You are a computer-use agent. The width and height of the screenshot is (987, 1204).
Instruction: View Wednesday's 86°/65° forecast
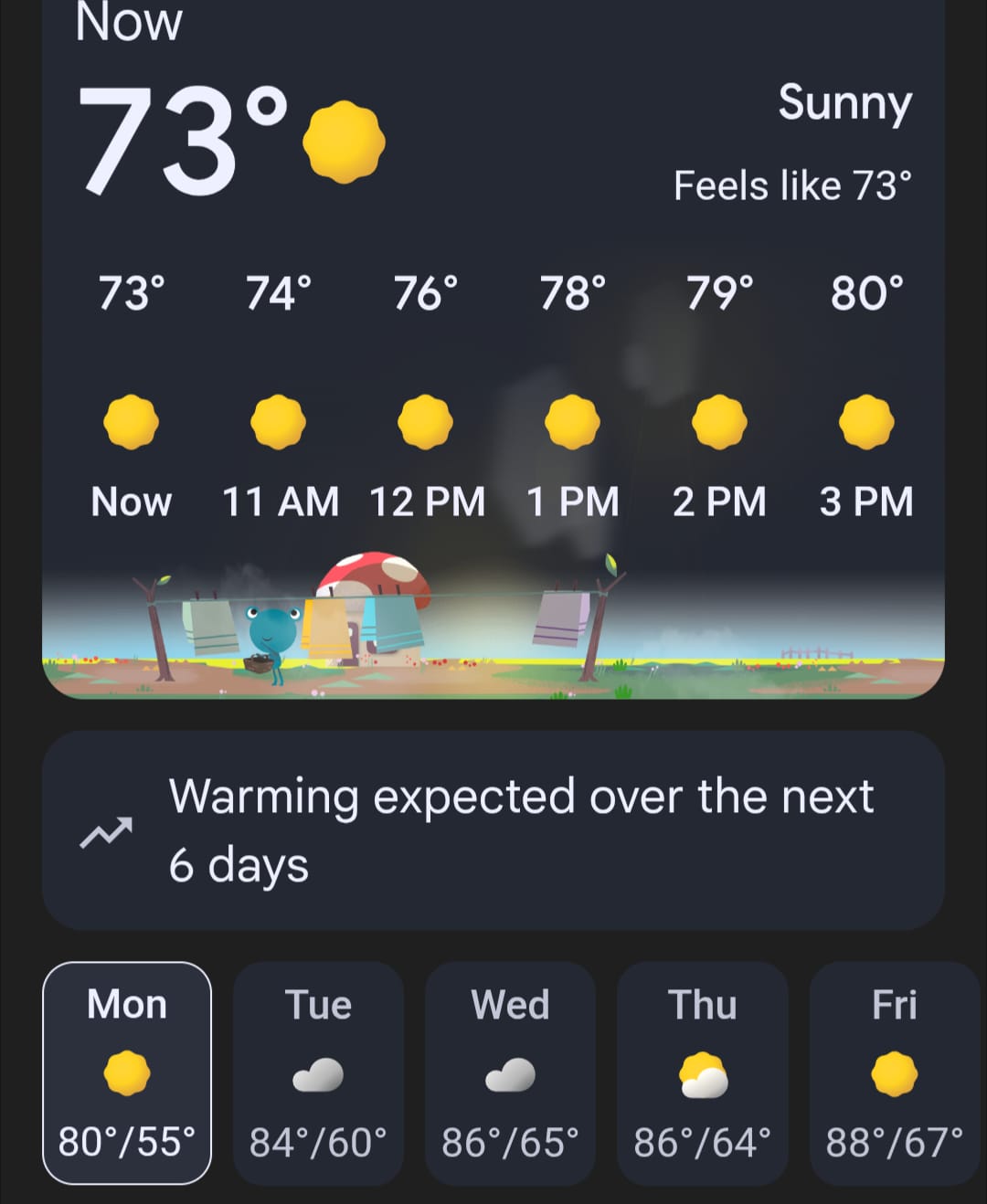click(x=510, y=1072)
